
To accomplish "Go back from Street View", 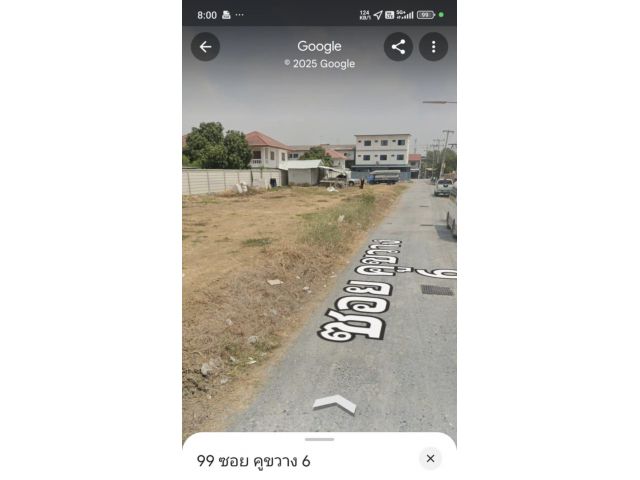I will pyautogui.click(x=205, y=46).
